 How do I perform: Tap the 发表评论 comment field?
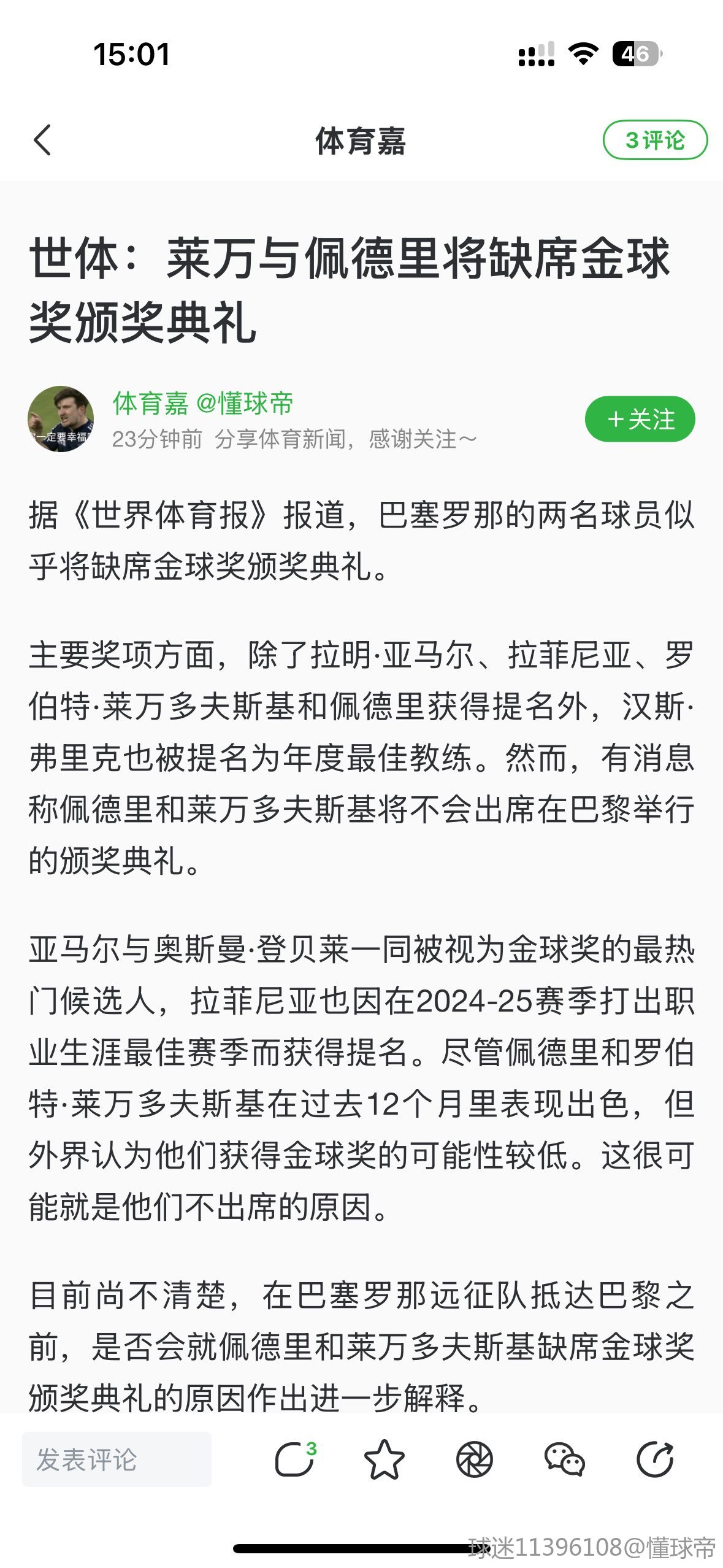(117, 1459)
